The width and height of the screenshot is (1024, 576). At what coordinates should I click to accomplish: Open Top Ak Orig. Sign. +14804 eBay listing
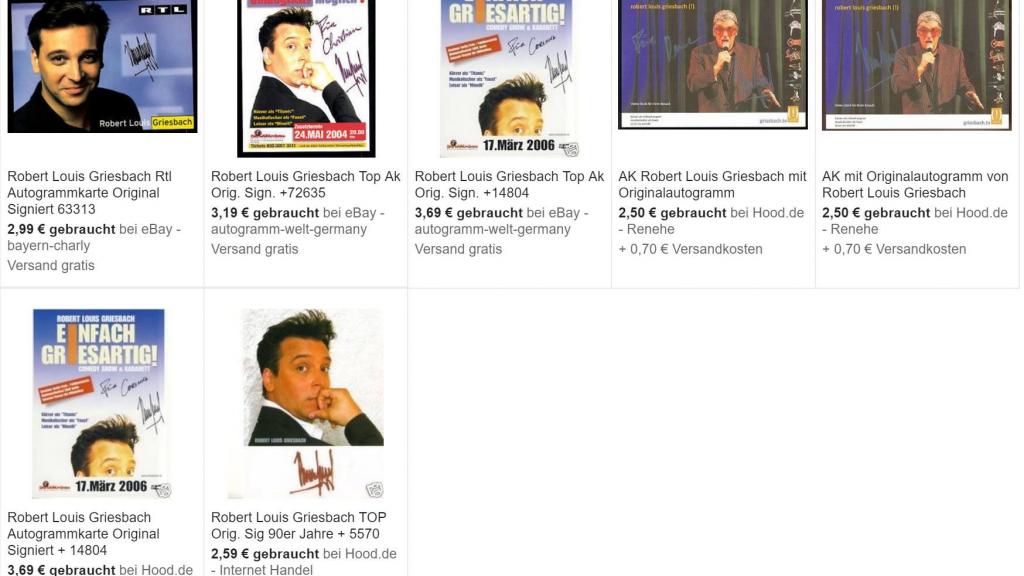pyautogui.click(x=509, y=184)
